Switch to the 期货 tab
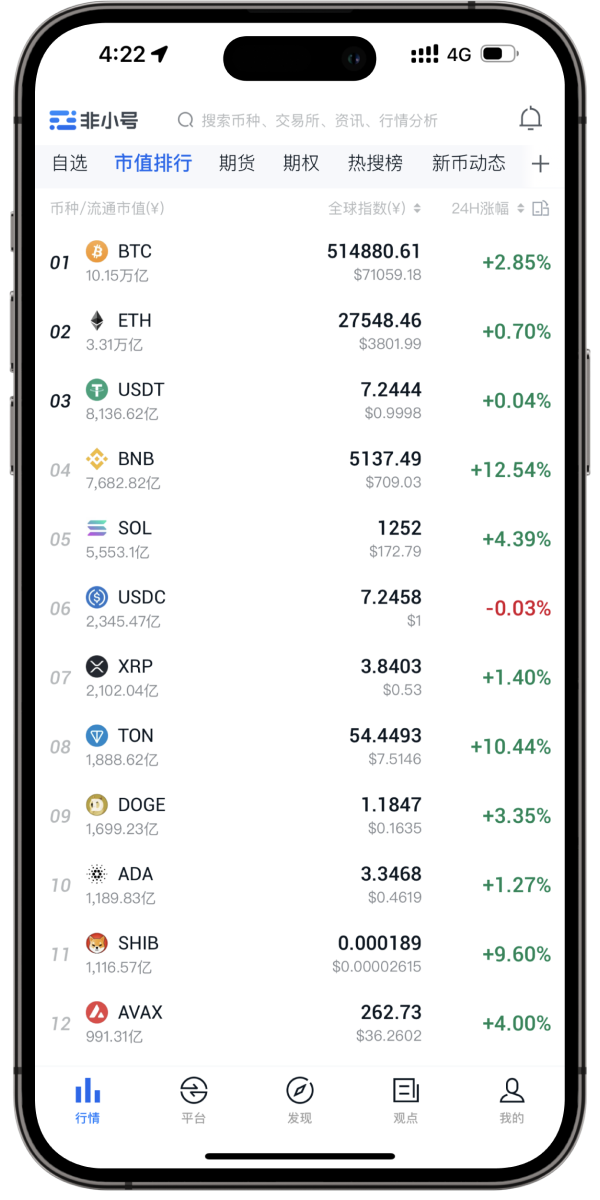This screenshot has width=600, height=1200. pyautogui.click(x=237, y=164)
